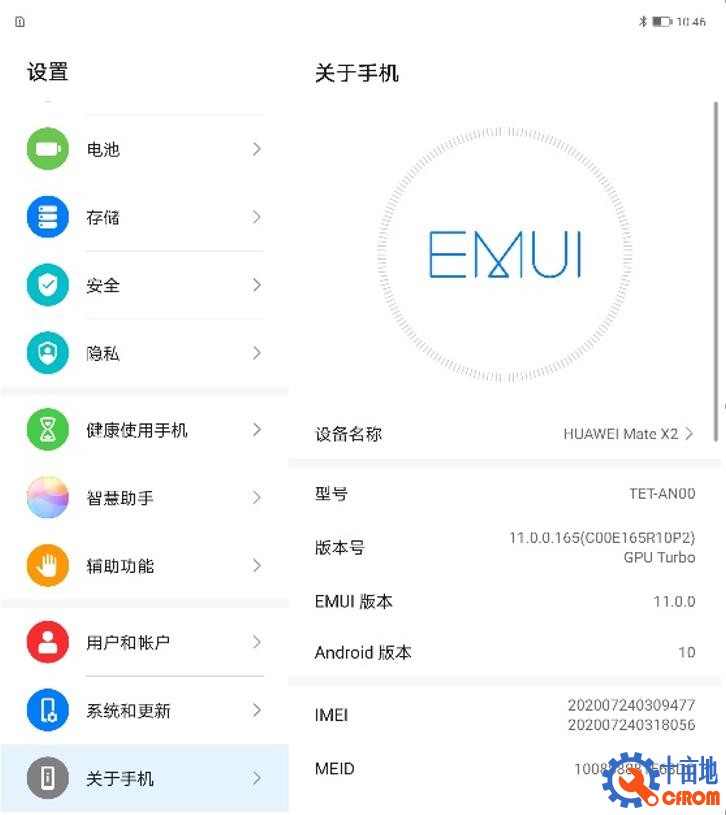The height and width of the screenshot is (815, 726).
Task: Click the Security shield icon
Action: coord(47,285)
